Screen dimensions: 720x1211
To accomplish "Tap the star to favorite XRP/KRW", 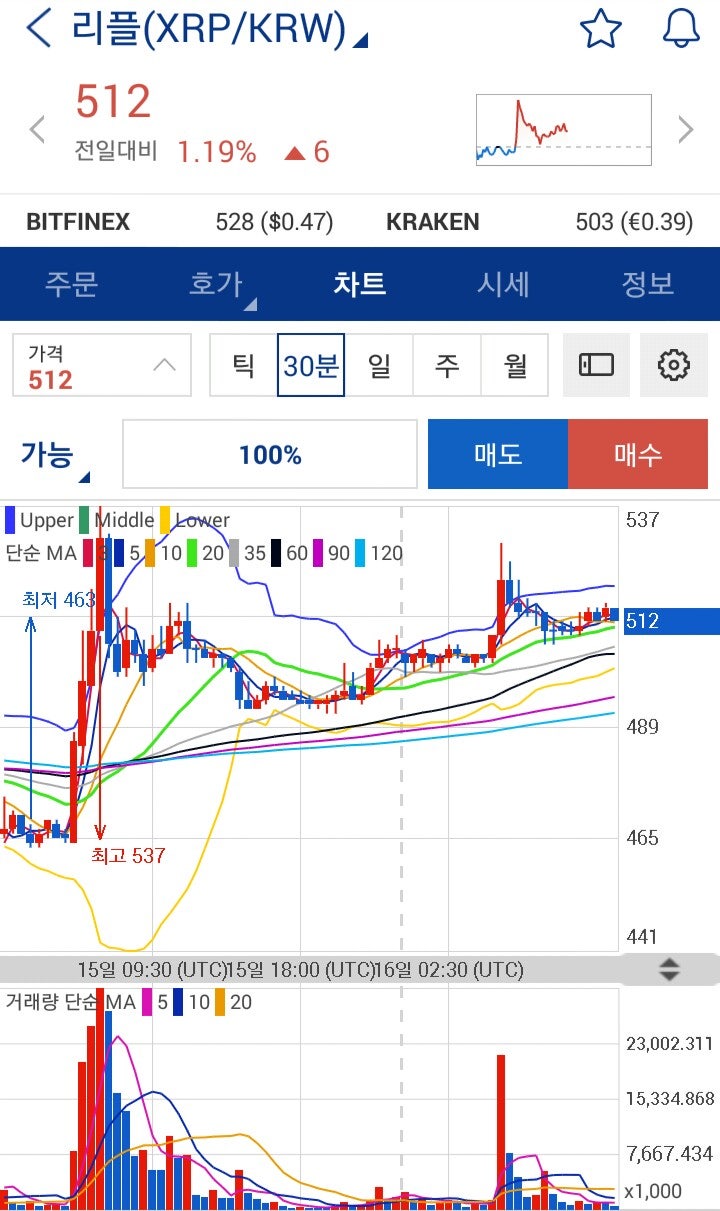I will click(599, 29).
